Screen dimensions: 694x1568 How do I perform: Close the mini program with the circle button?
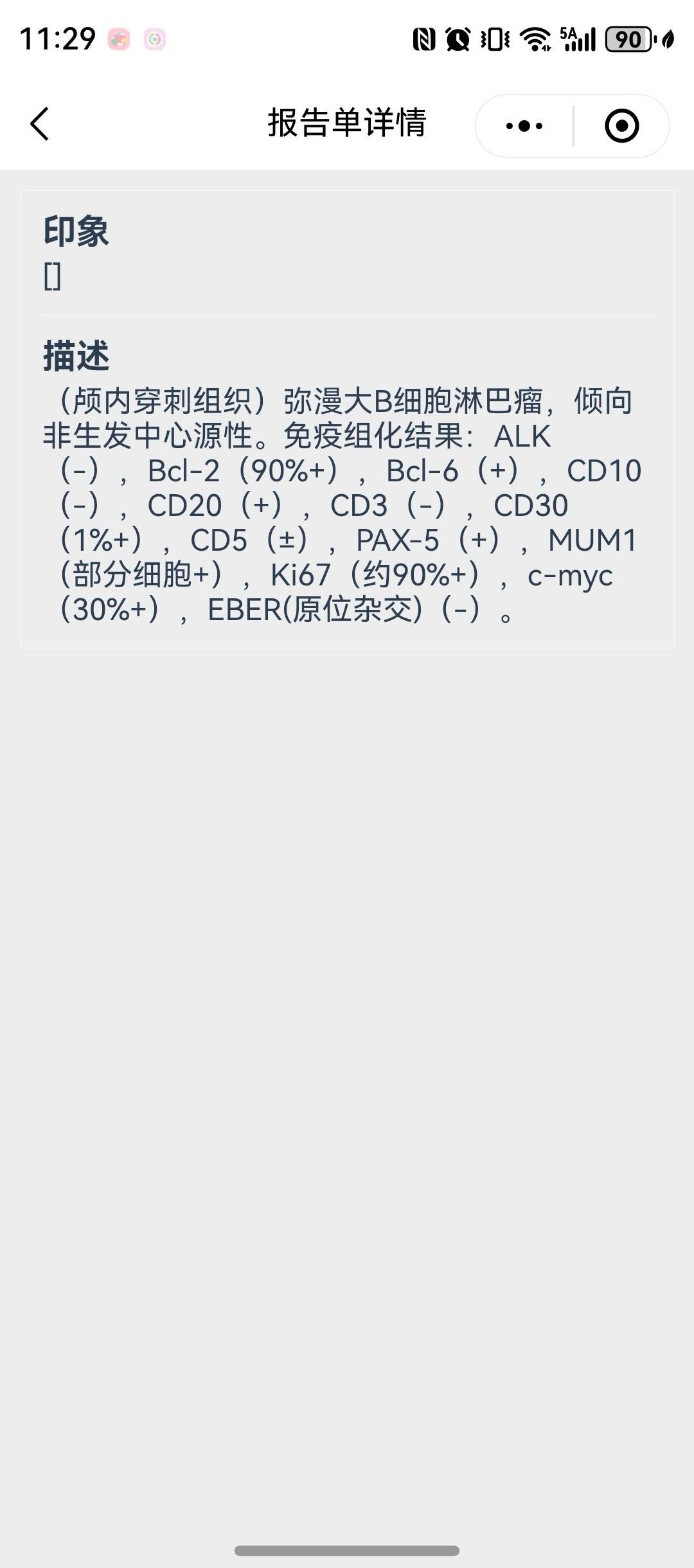pos(621,126)
